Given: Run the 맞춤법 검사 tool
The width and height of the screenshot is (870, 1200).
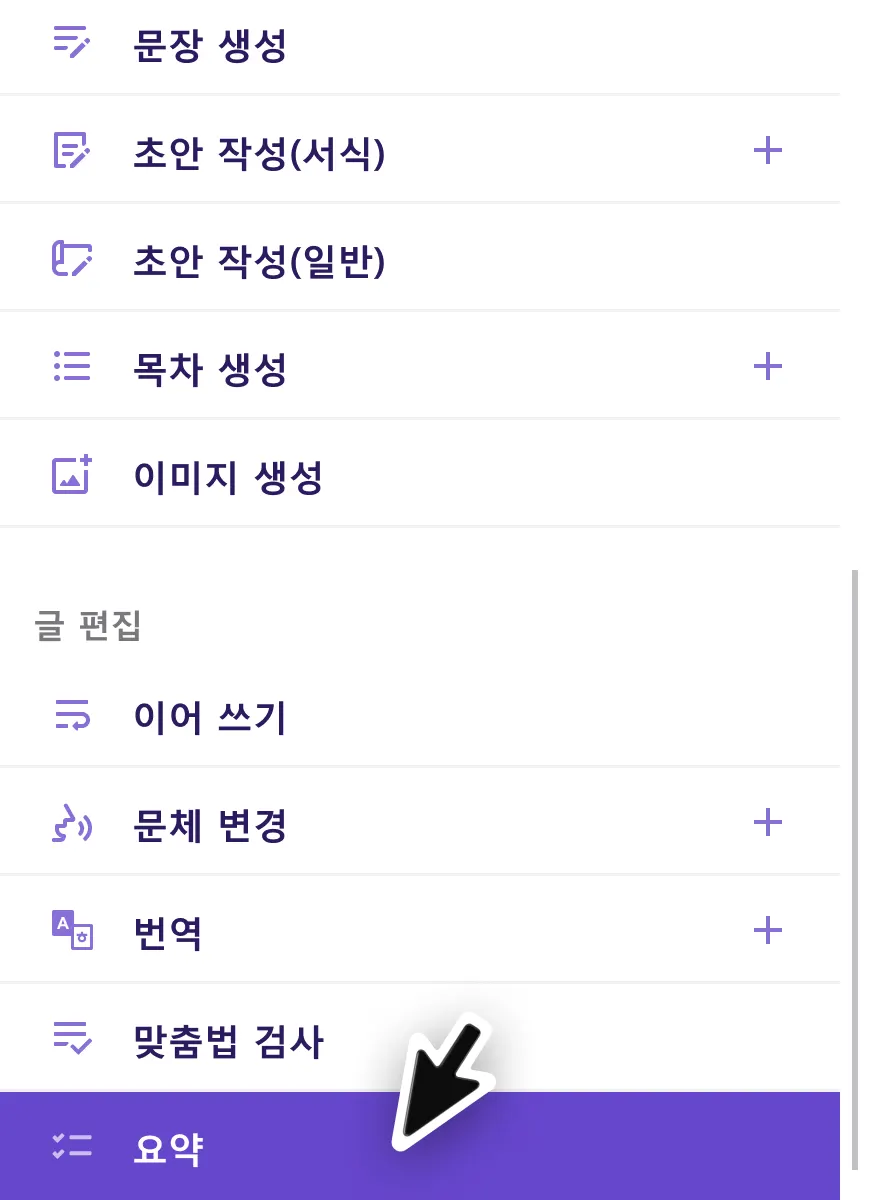Looking at the screenshot, I should tap(228, 1041).
